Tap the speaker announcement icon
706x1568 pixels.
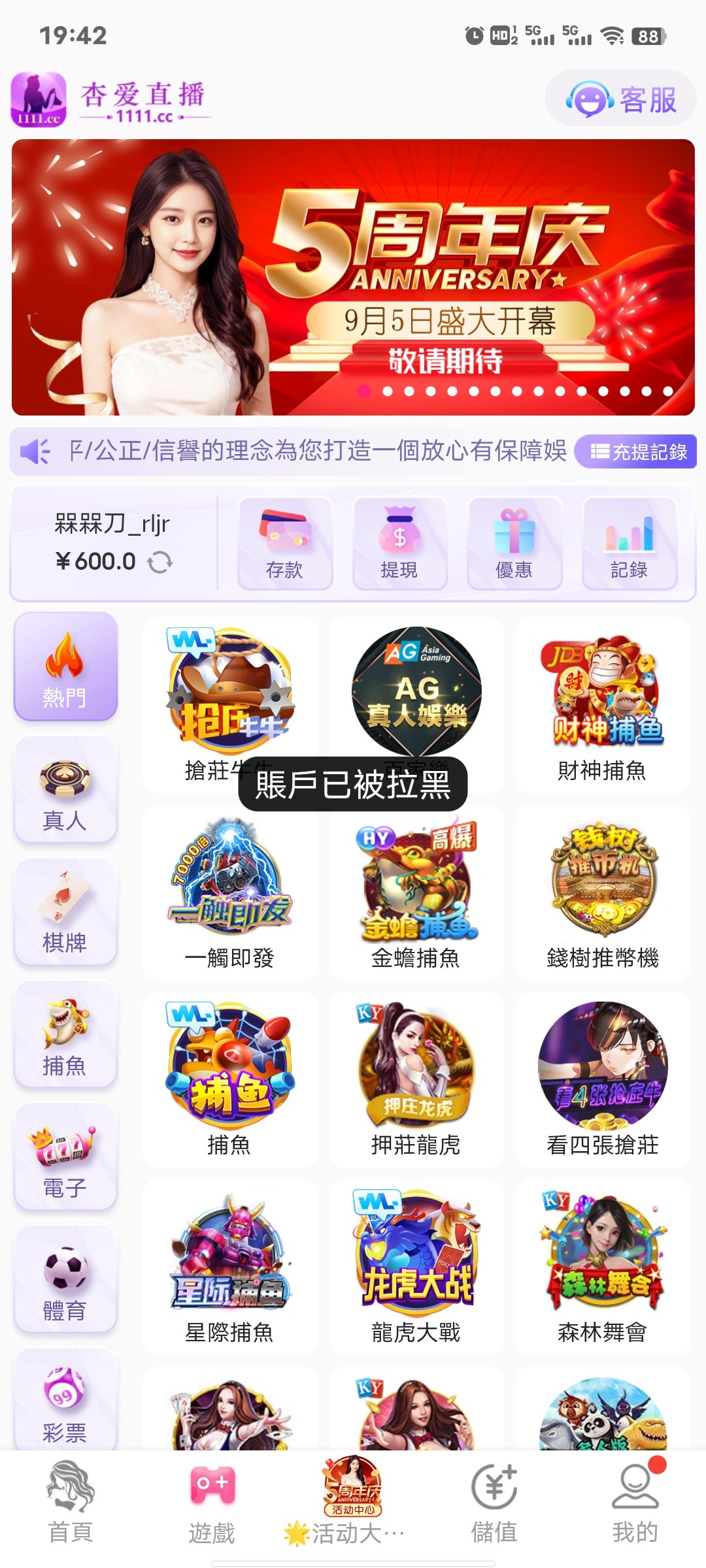pyautogui.click(x=35, y=450)
